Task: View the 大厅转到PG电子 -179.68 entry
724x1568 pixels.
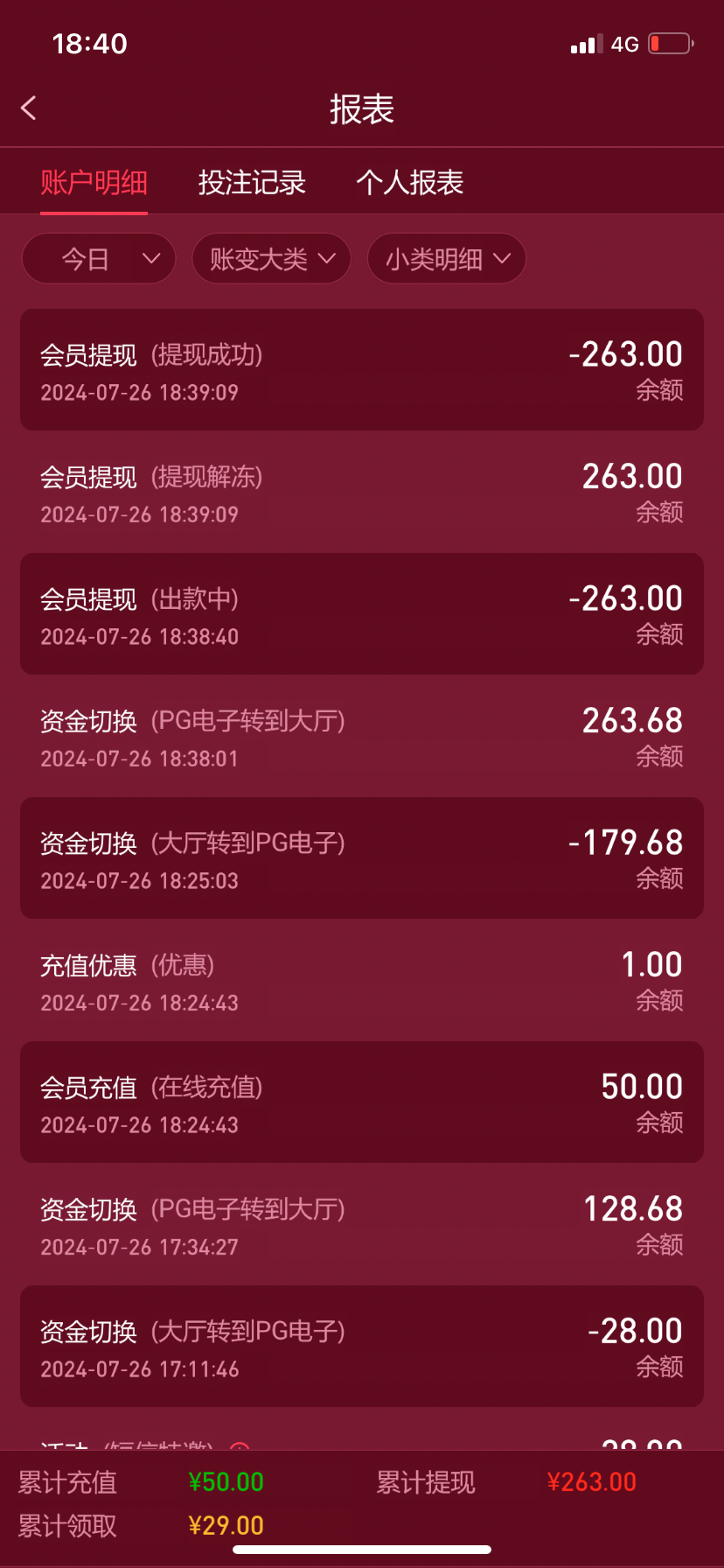Action: [362, 857]
